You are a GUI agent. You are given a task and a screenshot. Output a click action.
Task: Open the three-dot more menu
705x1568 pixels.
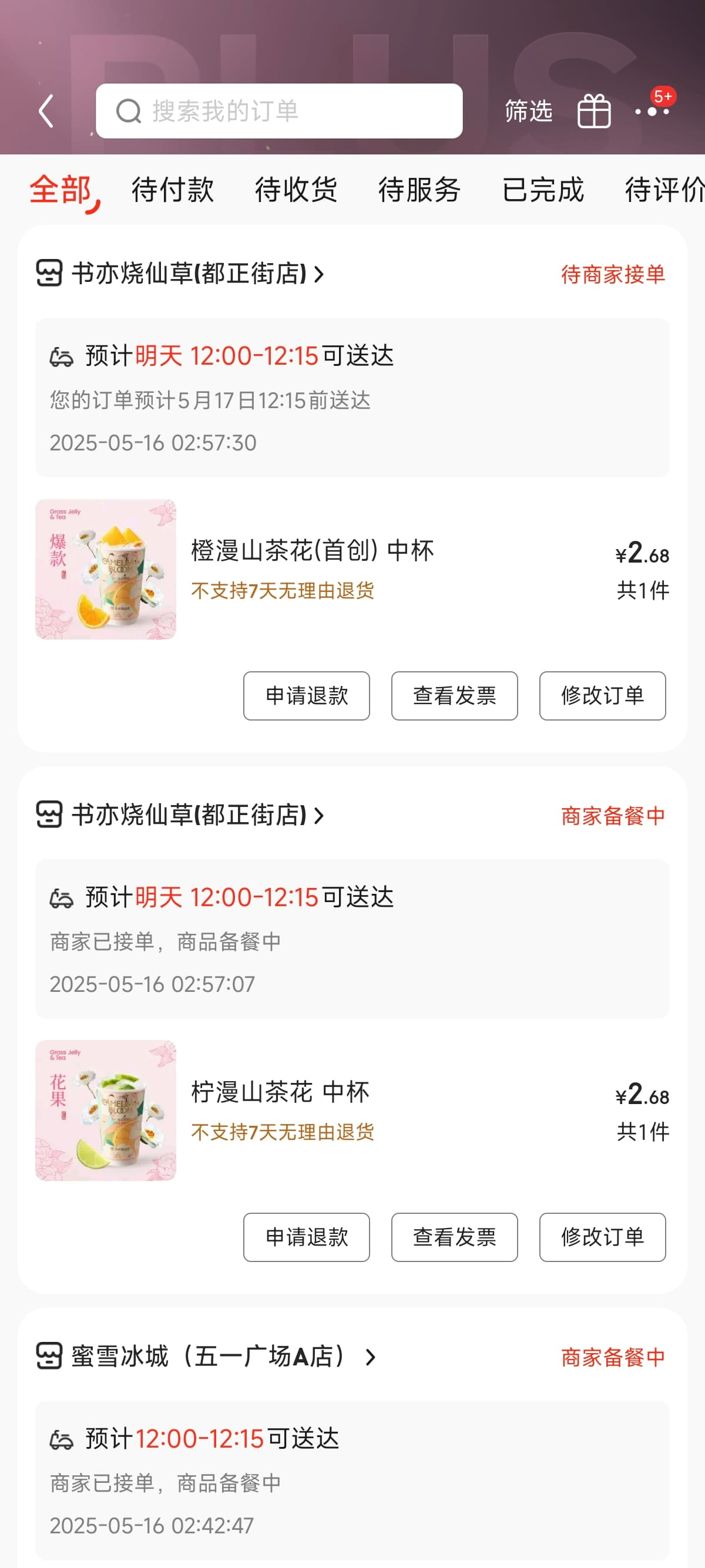pos(652,112)
